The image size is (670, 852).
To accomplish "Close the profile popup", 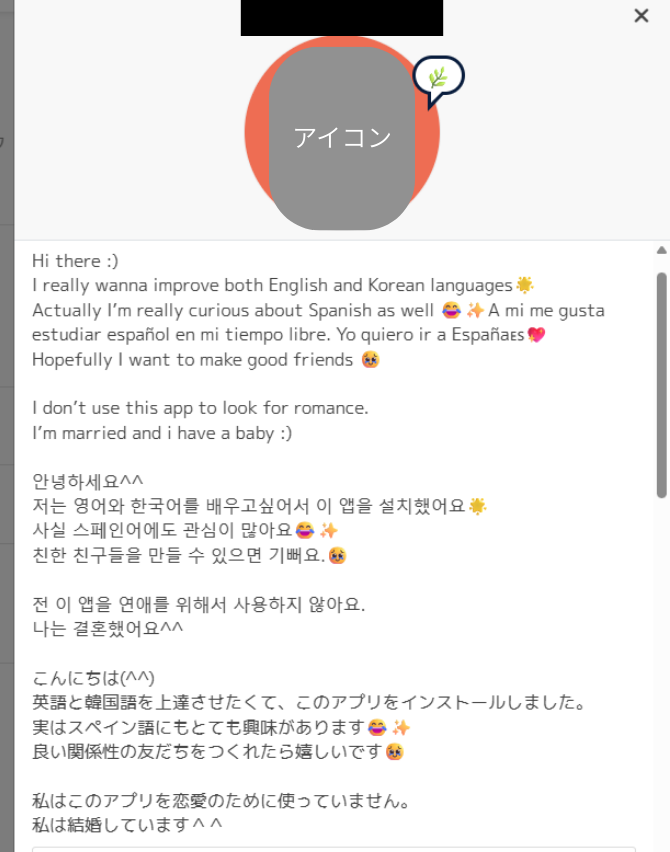I will [x=641, y=16].
